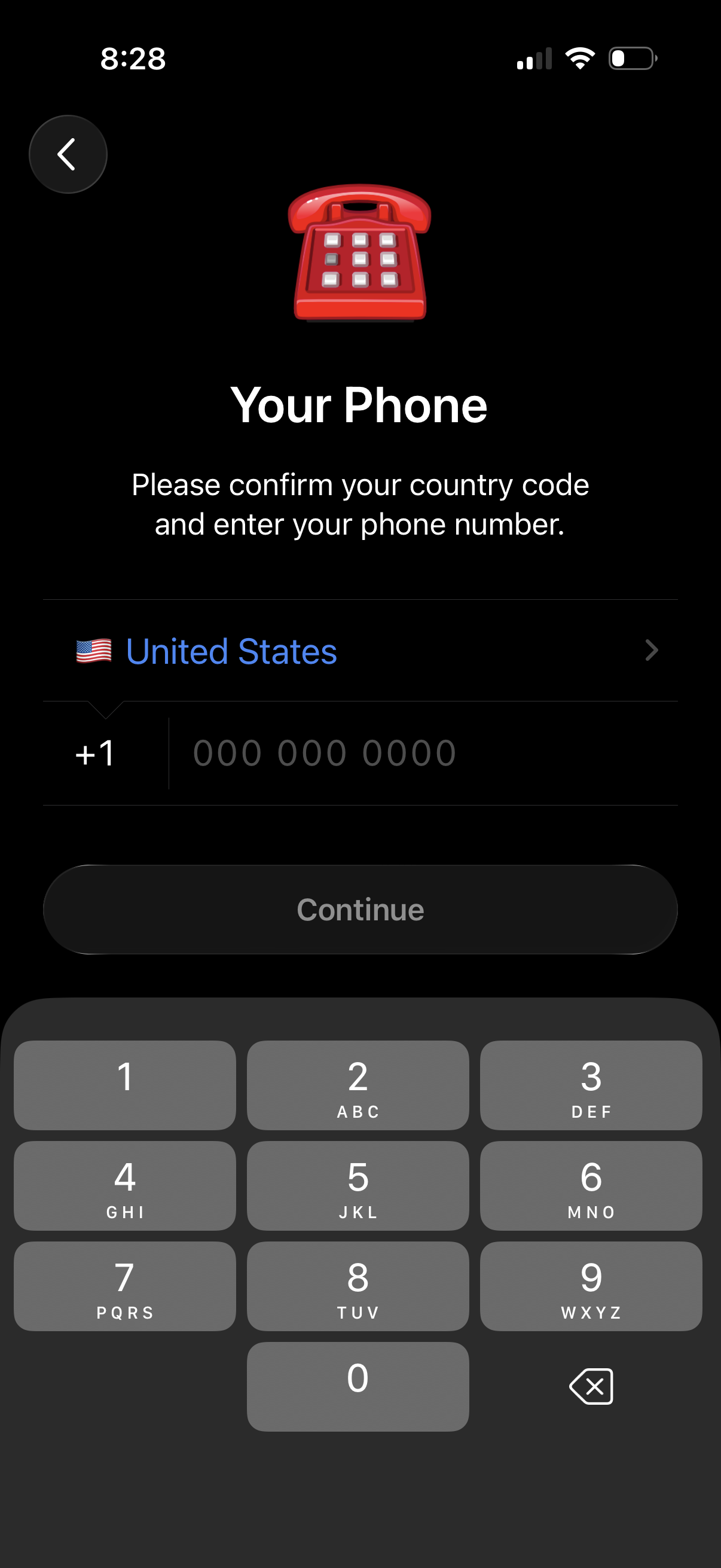This screenshot has width=721, height=1568.
Task: Expand the country selection via the chevron
Action: point(651,651)
